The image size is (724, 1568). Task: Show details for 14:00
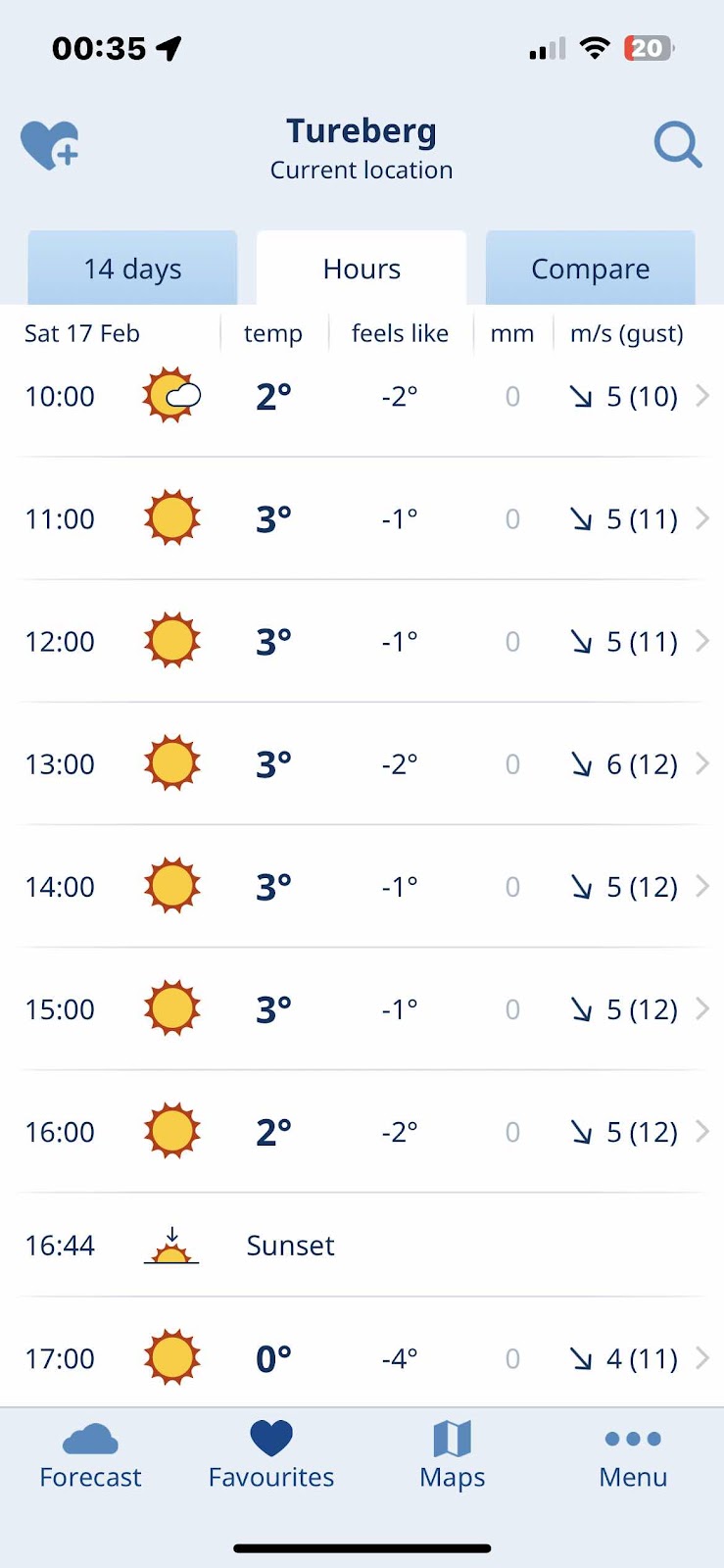pyautogui.click(x=362, y=887)
